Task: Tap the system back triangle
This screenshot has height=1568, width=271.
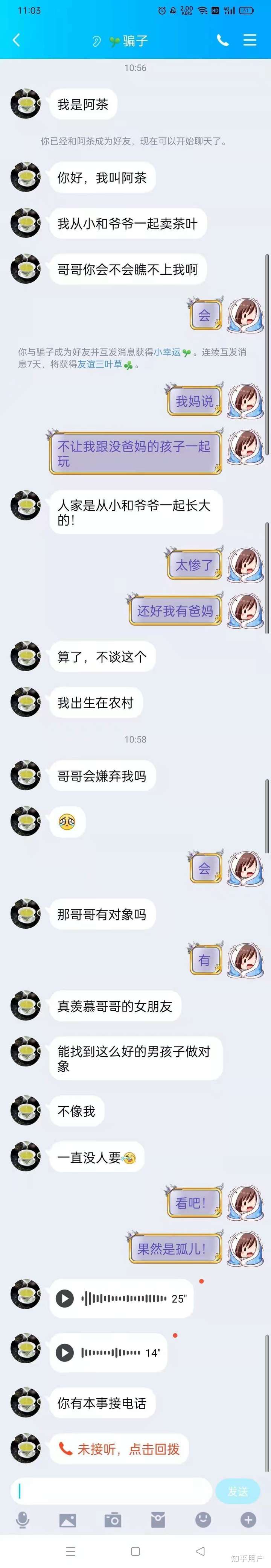Action: click(x=200, y=1551)
